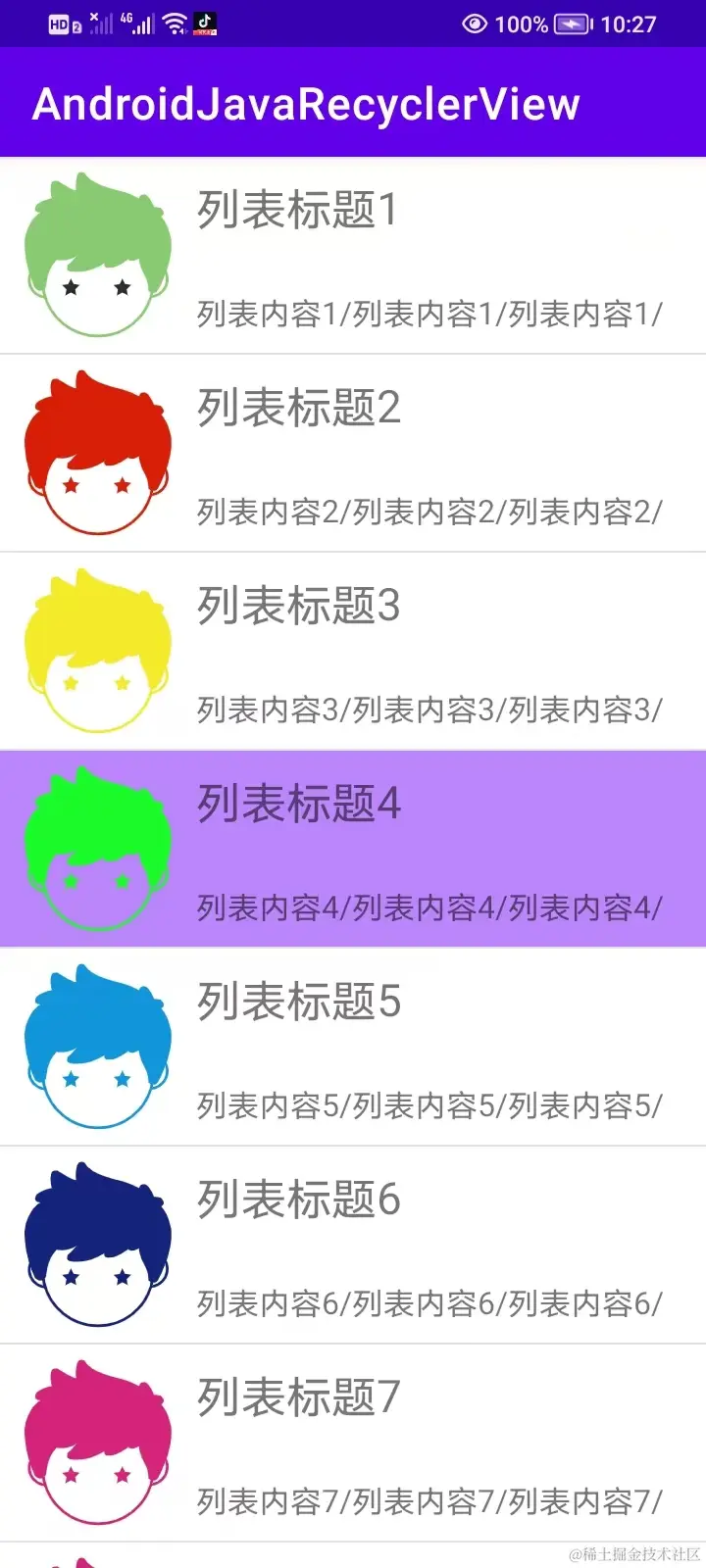Screen dimensions: 706x1568
Task: Select the row titled 列表标题2
Action: click(353, 454)
